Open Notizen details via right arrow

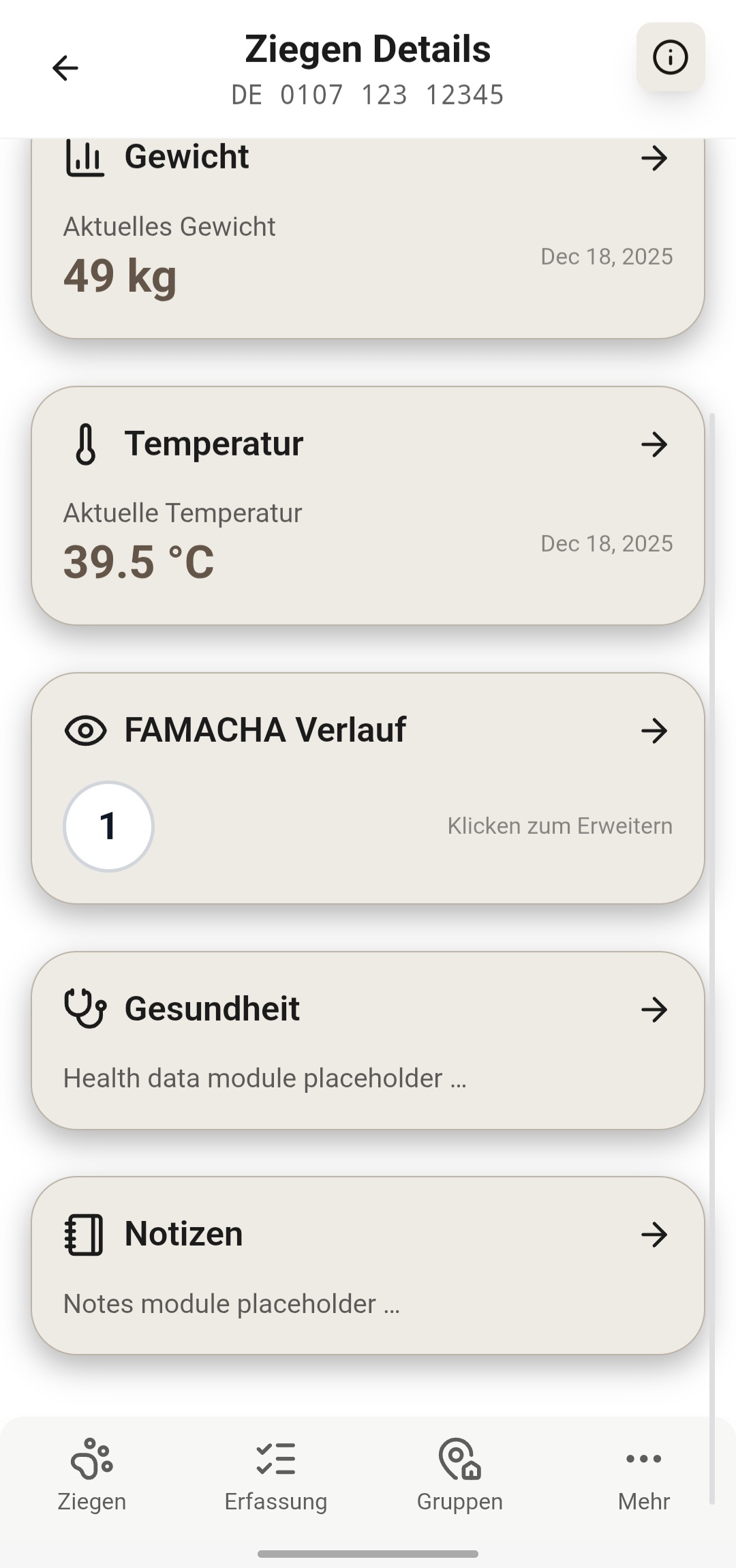[x=654, y=1234]
